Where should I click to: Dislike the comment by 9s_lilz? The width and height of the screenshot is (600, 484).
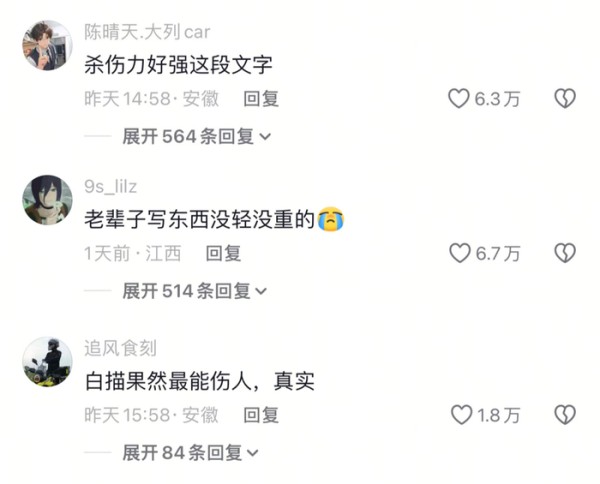[x=565, y=253]
